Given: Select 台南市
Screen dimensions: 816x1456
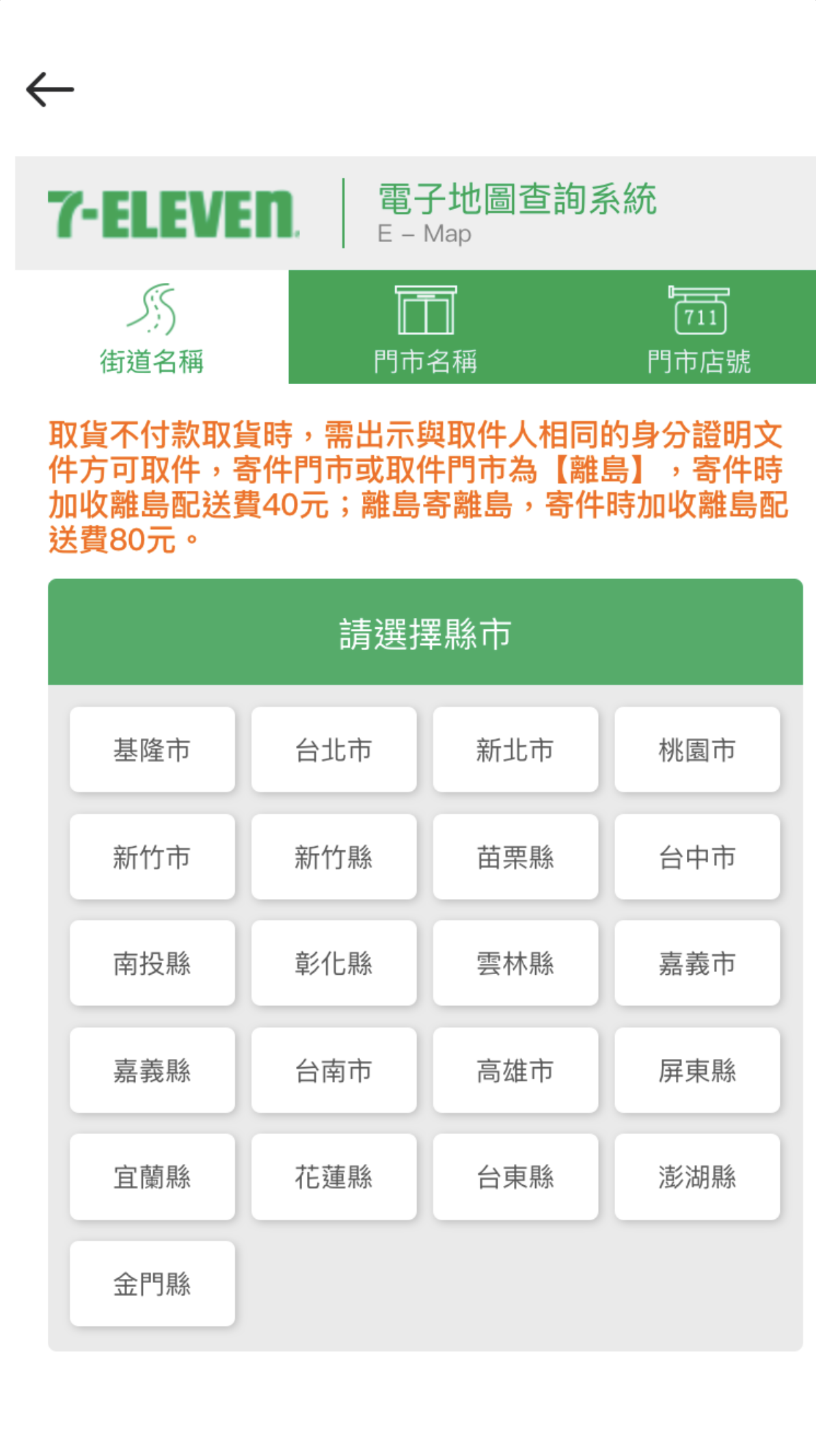Looking at the screenshot, I should (x=334, y=1070).
